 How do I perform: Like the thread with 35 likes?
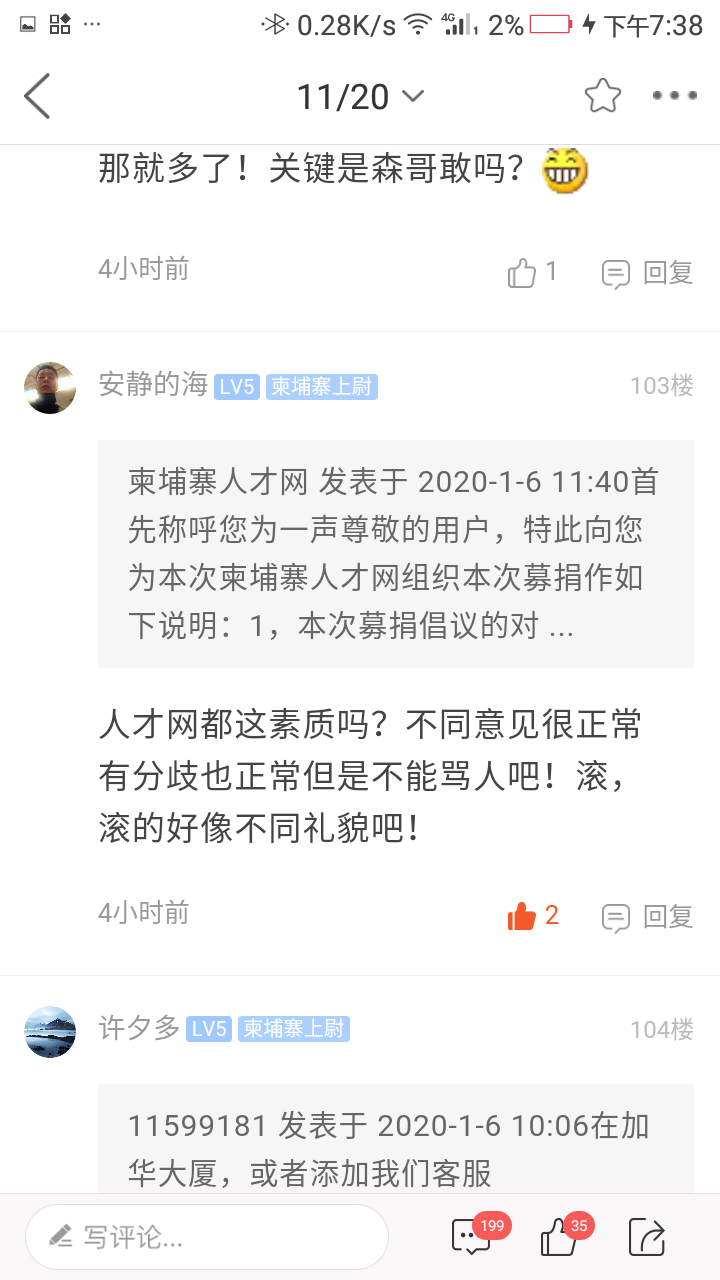coord(559,1238)
